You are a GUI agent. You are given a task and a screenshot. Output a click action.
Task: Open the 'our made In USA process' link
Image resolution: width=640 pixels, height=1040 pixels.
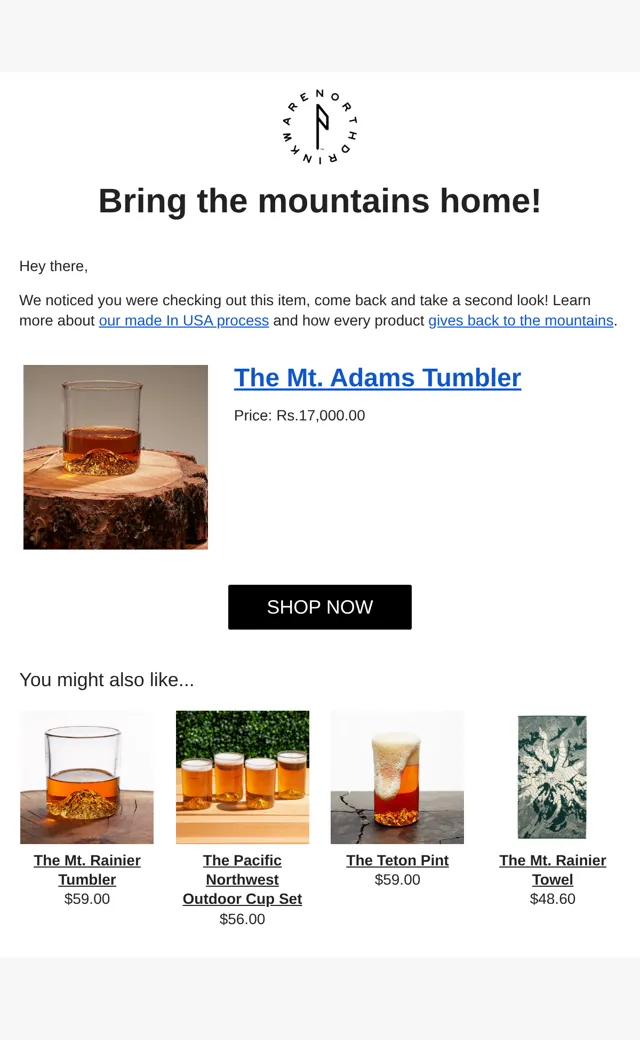[x=184, y=320]
